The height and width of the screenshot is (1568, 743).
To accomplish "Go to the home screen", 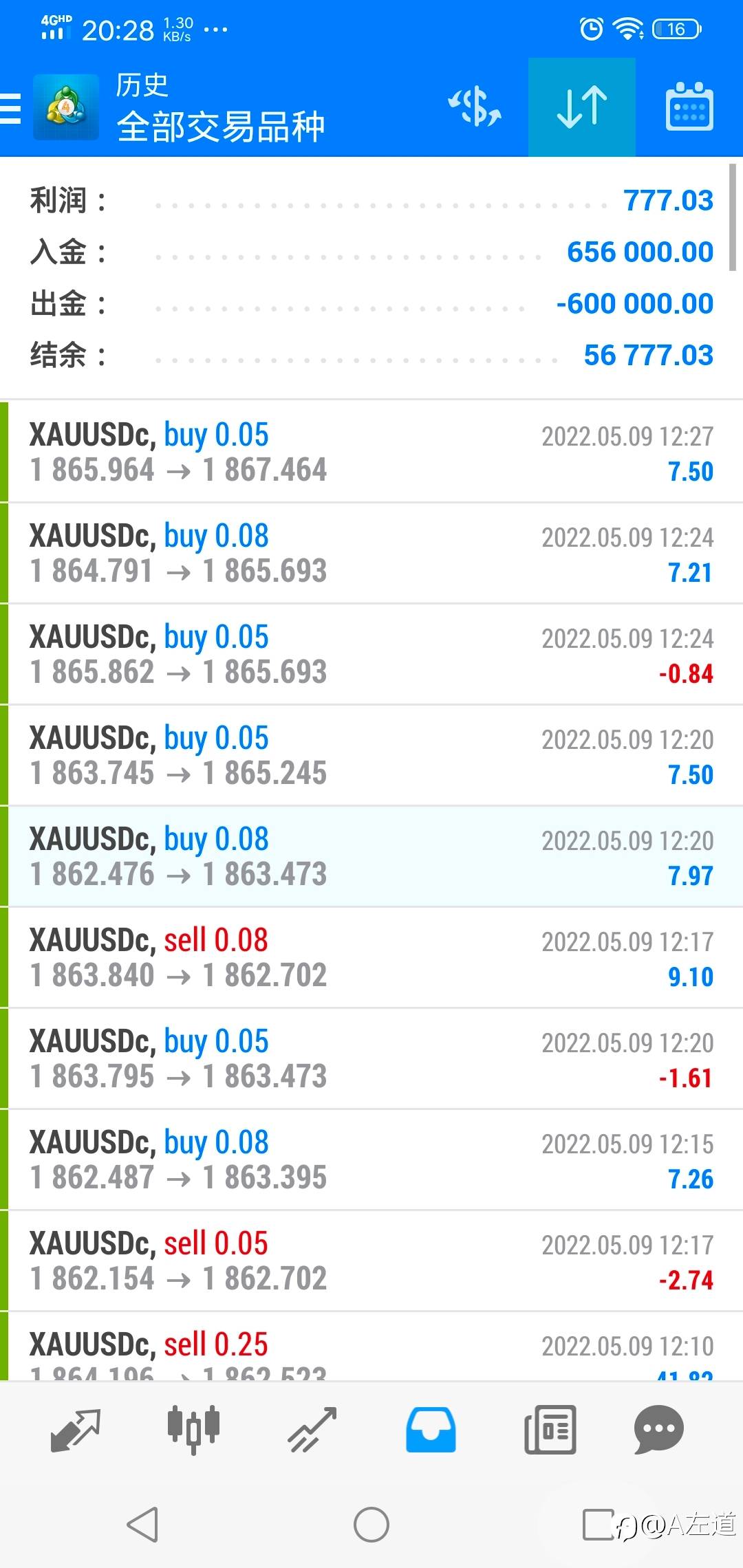I will tap(371, 1525).
